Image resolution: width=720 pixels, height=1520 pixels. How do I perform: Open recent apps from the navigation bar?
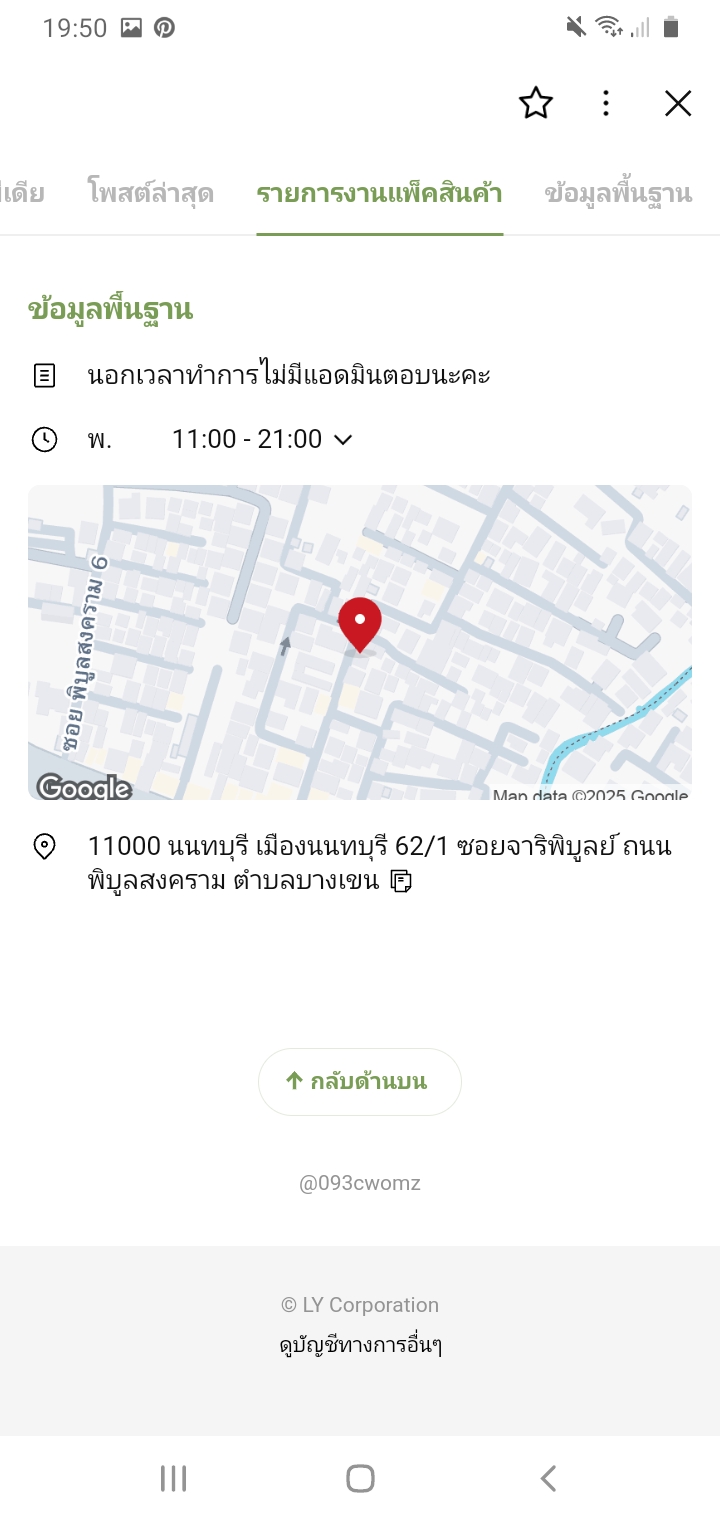[174, 1478]
